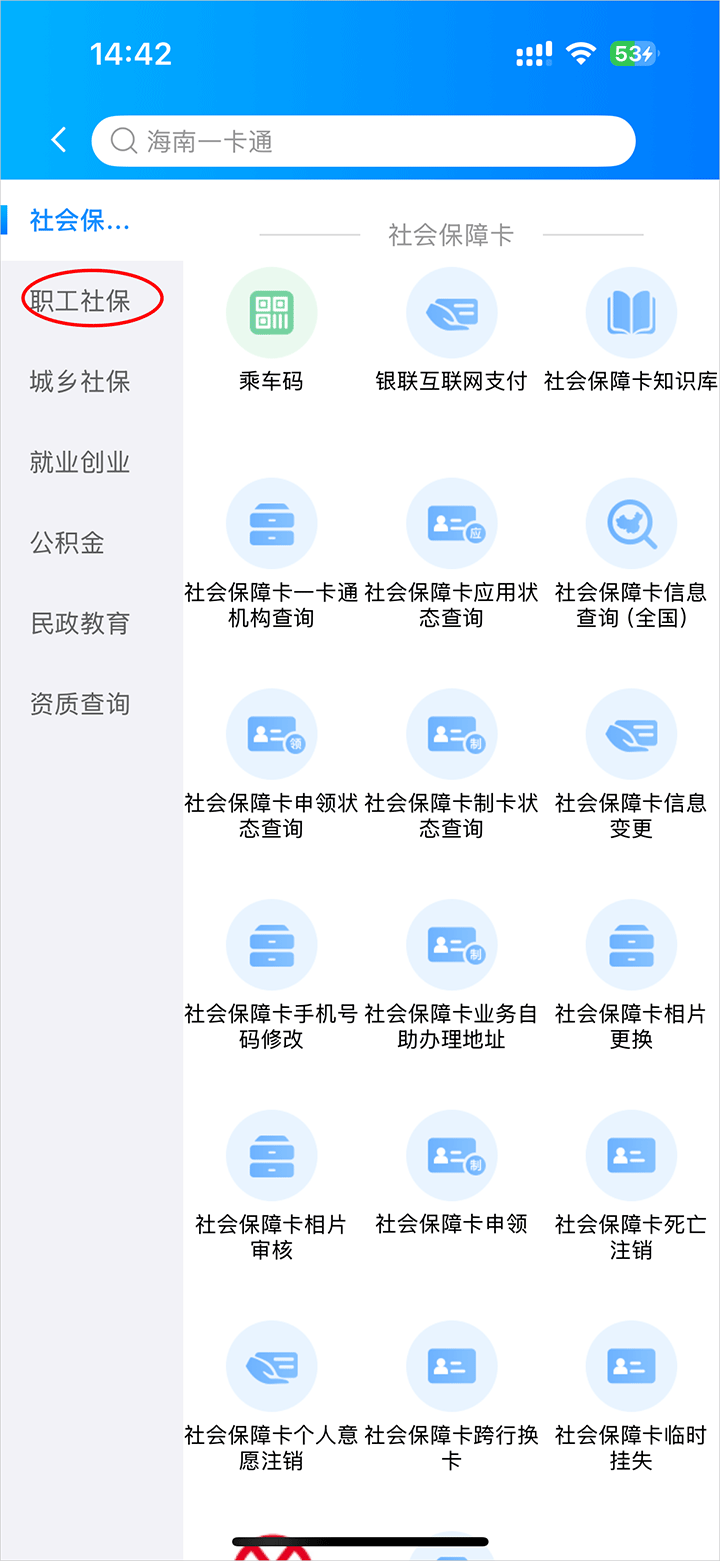Open the 就业创业 category
This screenshot has width=720, height=1561.
(x=80, y=462)
